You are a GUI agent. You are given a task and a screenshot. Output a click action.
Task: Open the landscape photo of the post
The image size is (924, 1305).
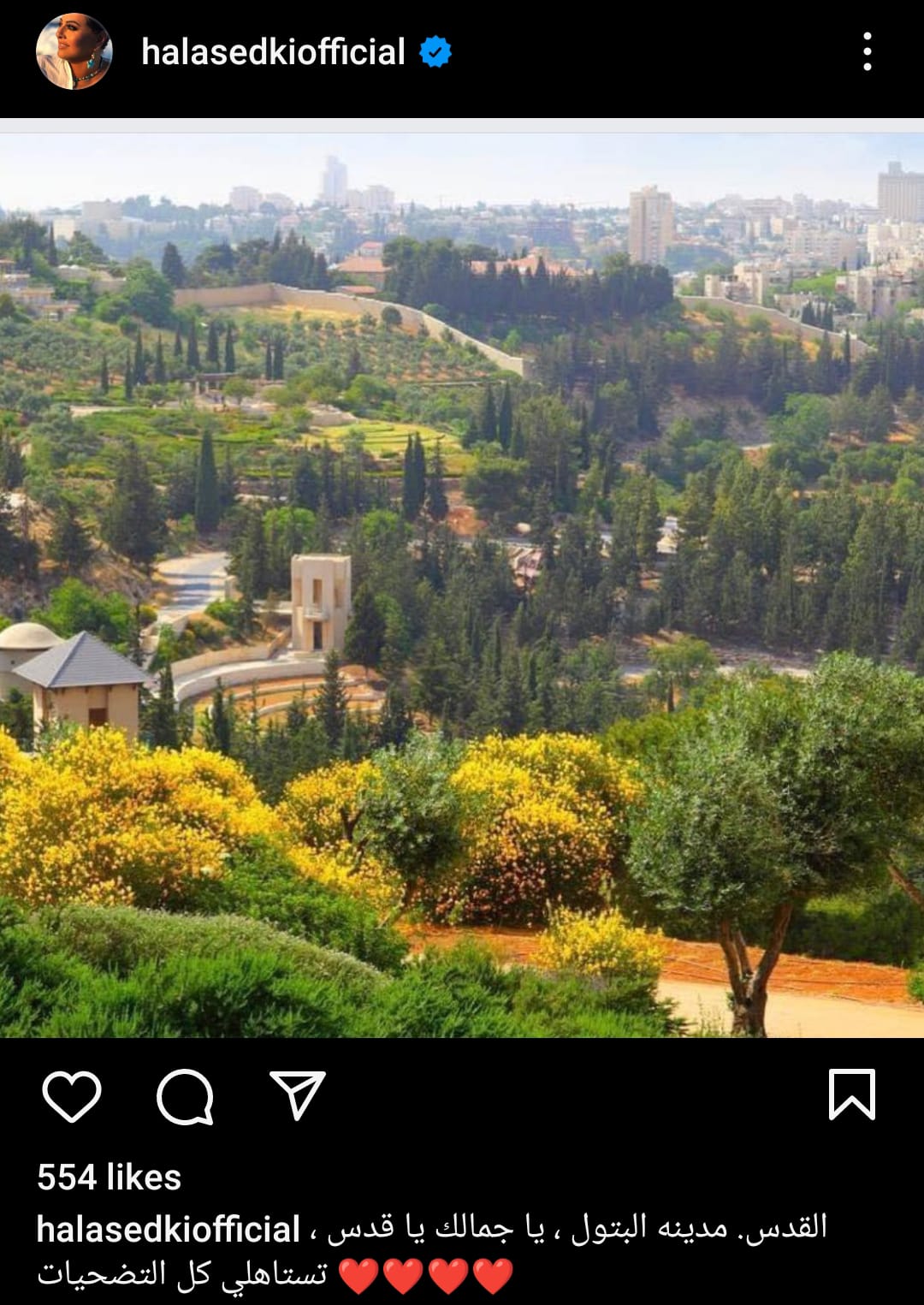(462, 585)
